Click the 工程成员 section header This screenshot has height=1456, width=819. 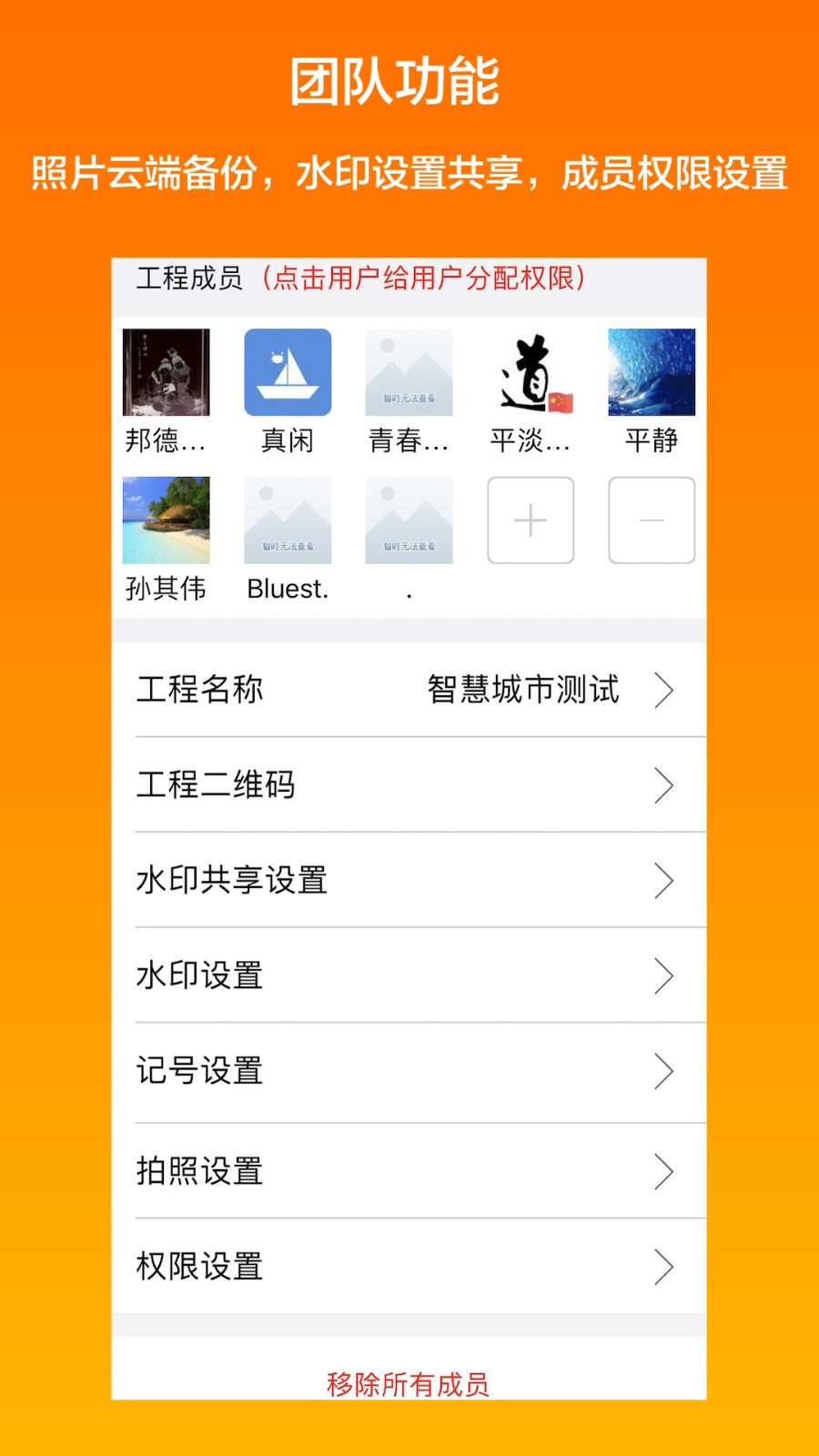point(190,279)
